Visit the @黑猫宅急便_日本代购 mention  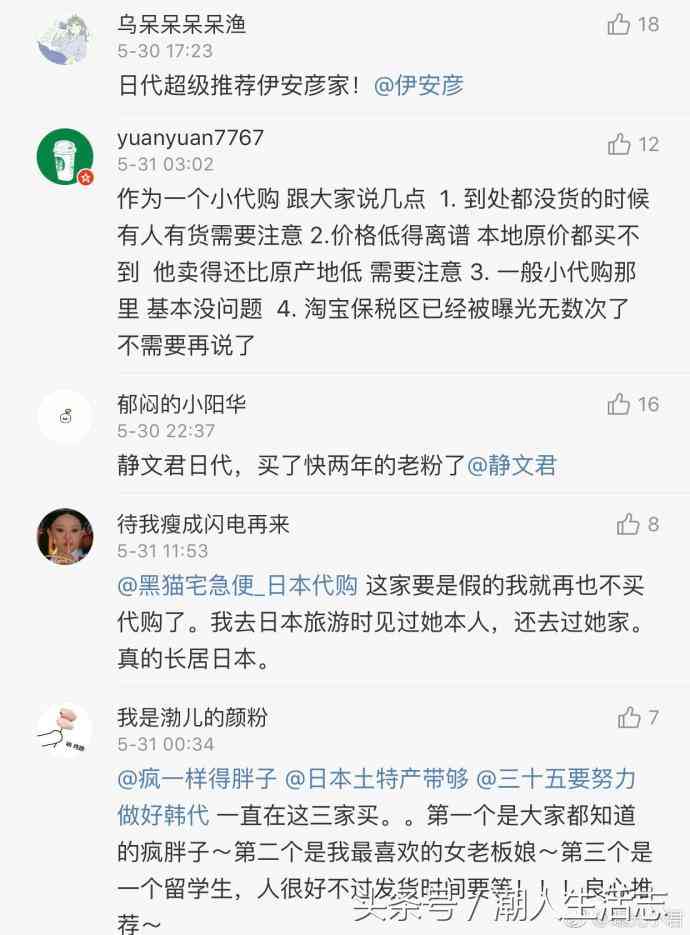click(x=237, y=586)
